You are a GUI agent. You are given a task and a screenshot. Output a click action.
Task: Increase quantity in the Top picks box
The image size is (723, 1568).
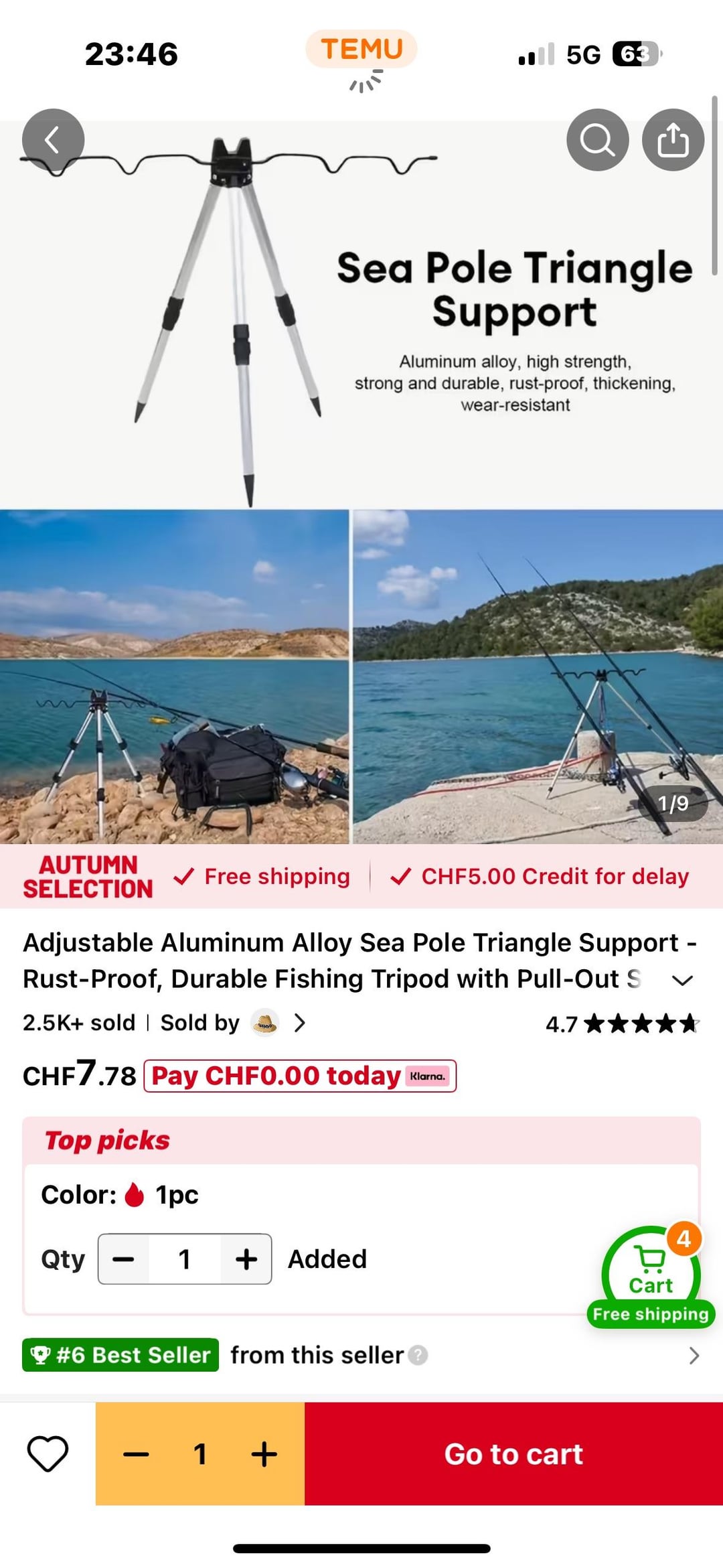pos(246,1259)
